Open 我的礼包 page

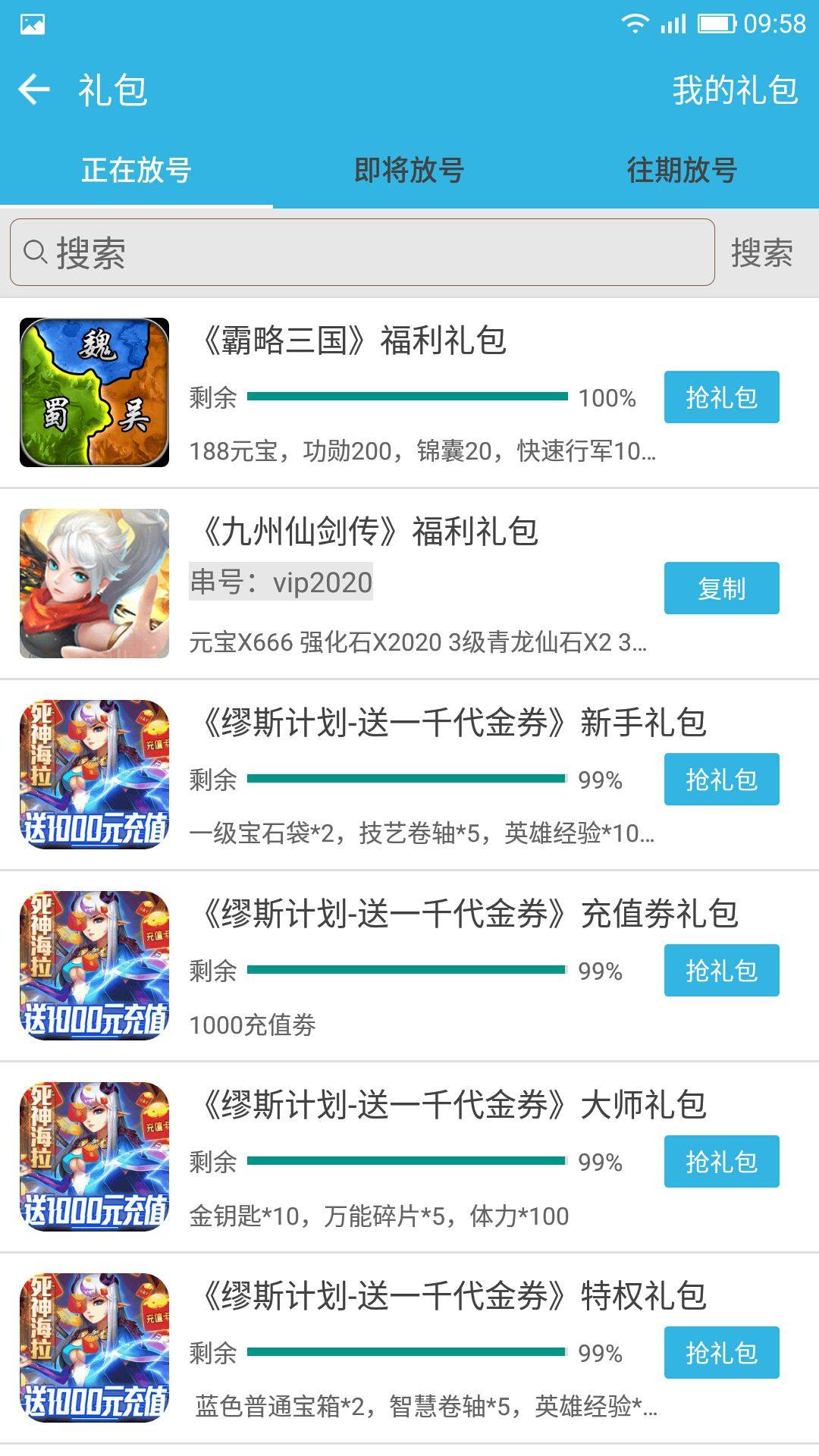[734, 90]
